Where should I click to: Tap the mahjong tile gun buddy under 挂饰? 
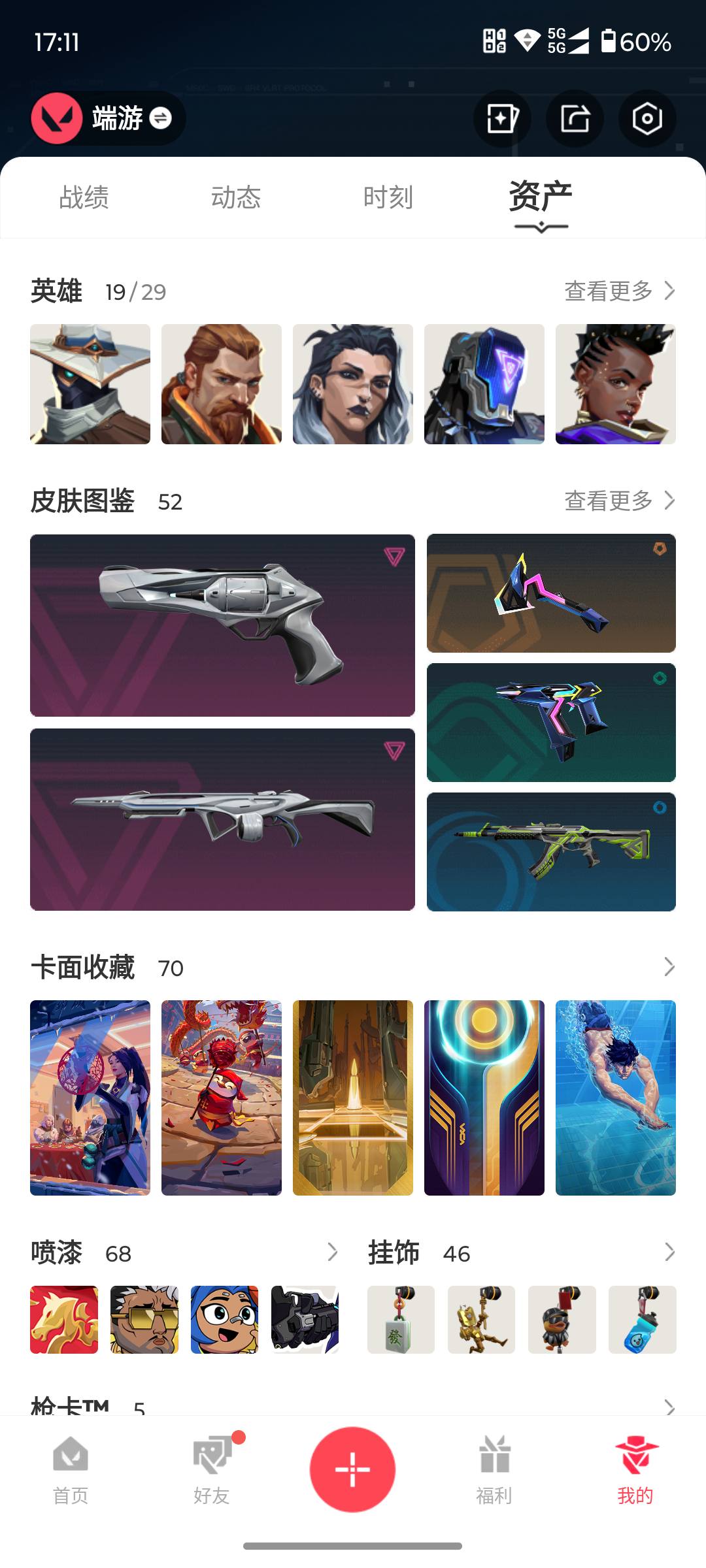tap(400, 1320)
